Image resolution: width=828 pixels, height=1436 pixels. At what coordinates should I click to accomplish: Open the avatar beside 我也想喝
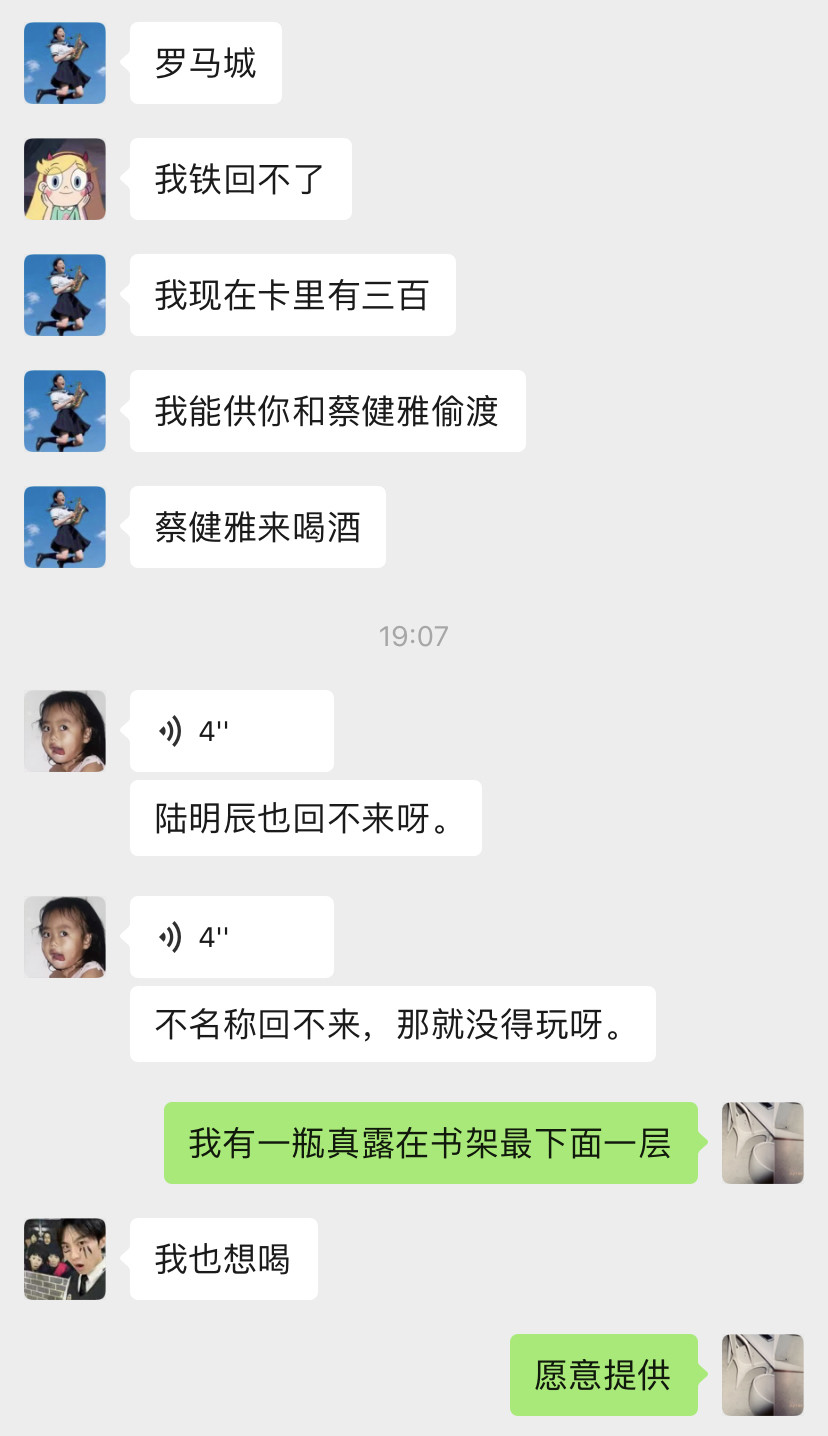(x=65, y=1259)
